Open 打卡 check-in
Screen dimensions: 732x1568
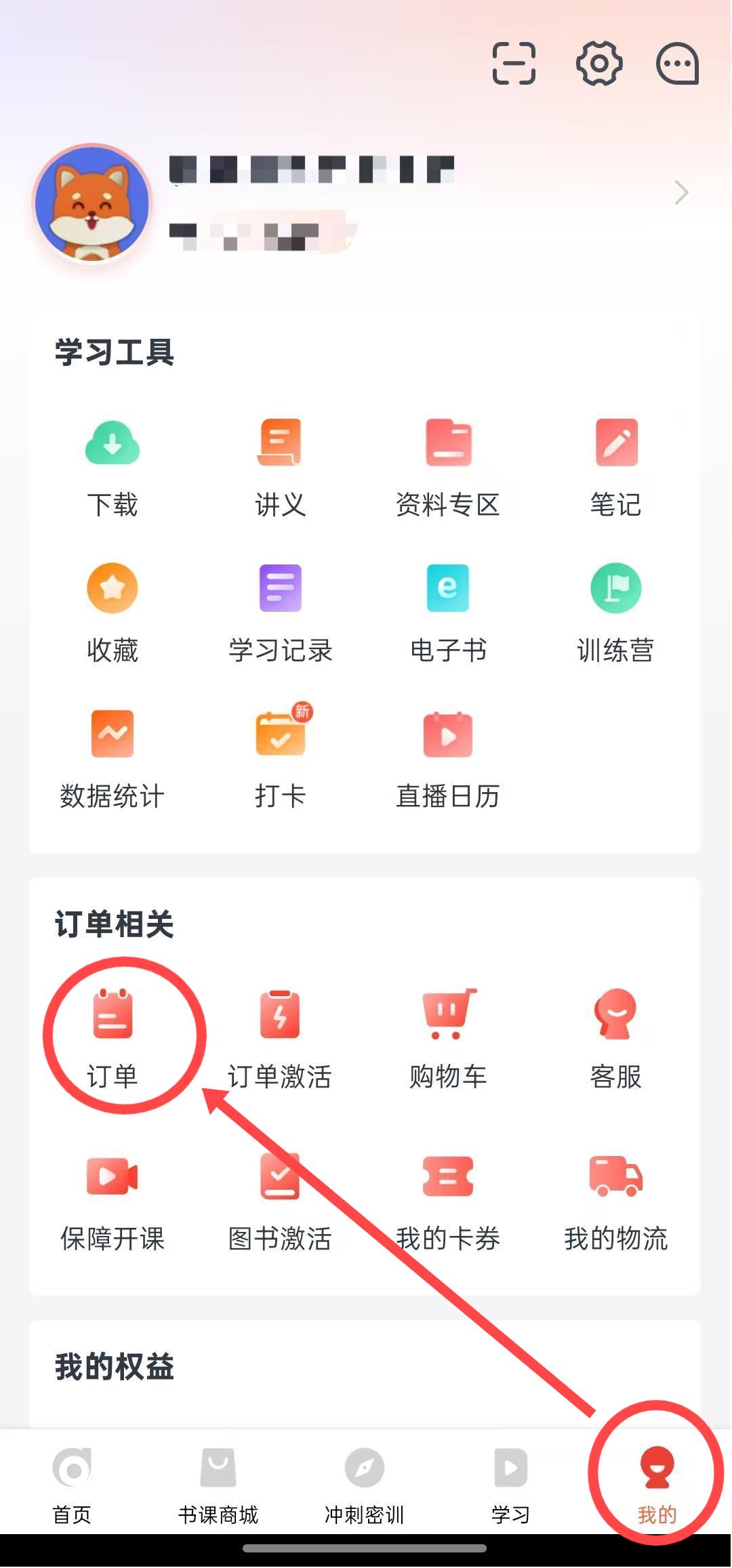tap(280, 759)
